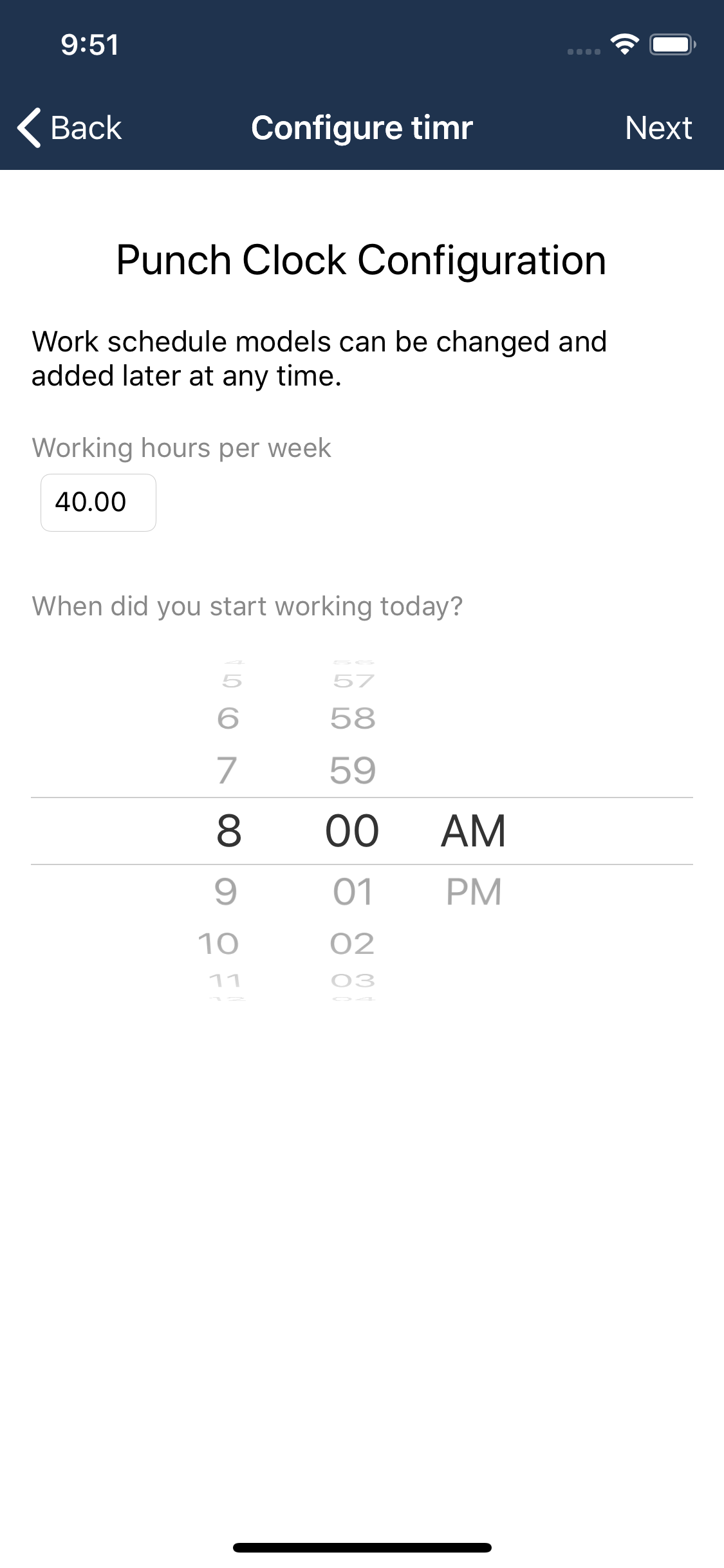Edit the working hours per week field

(x=98, y=503)
